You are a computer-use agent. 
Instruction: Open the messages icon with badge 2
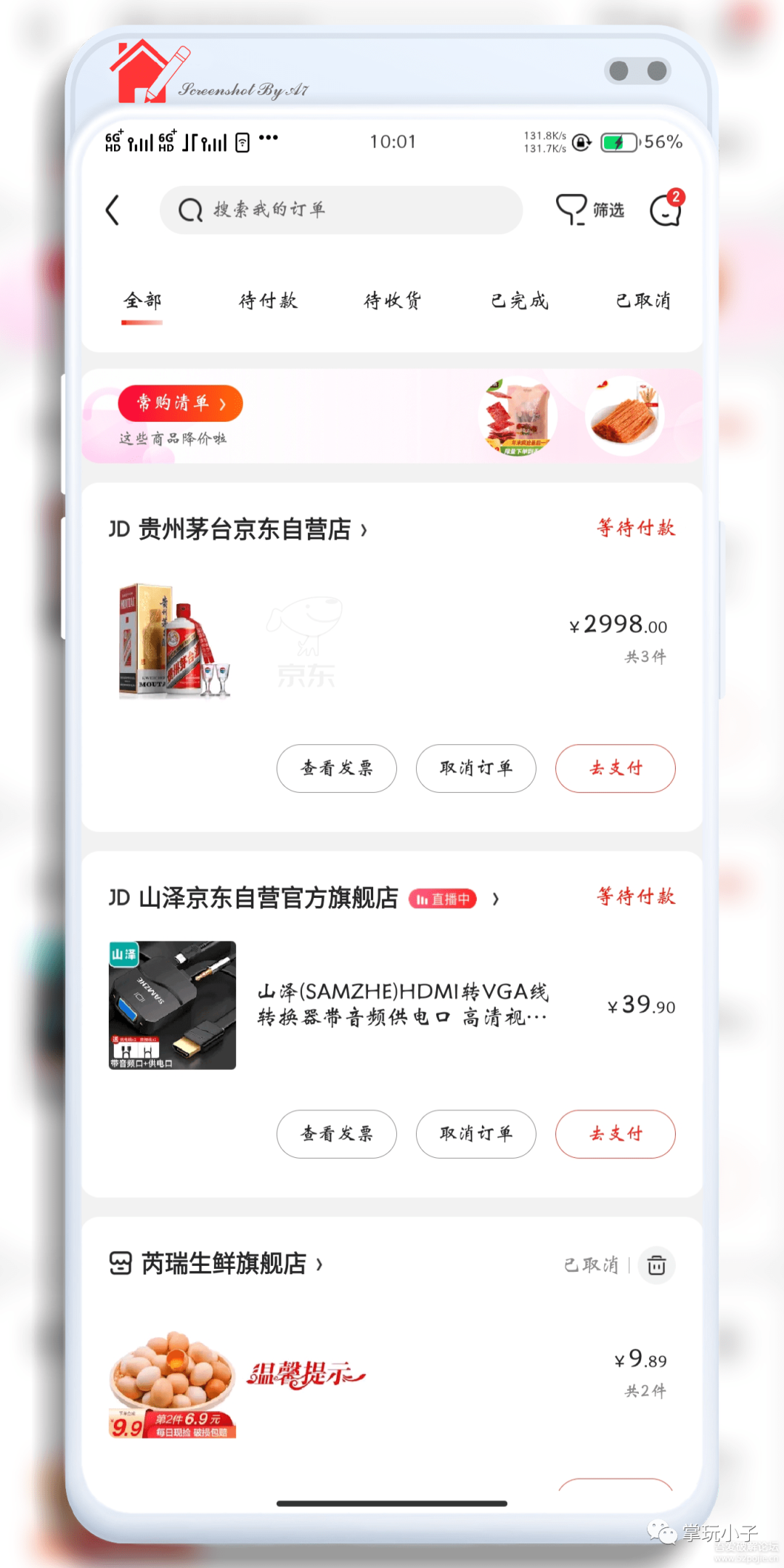(666, 211)
